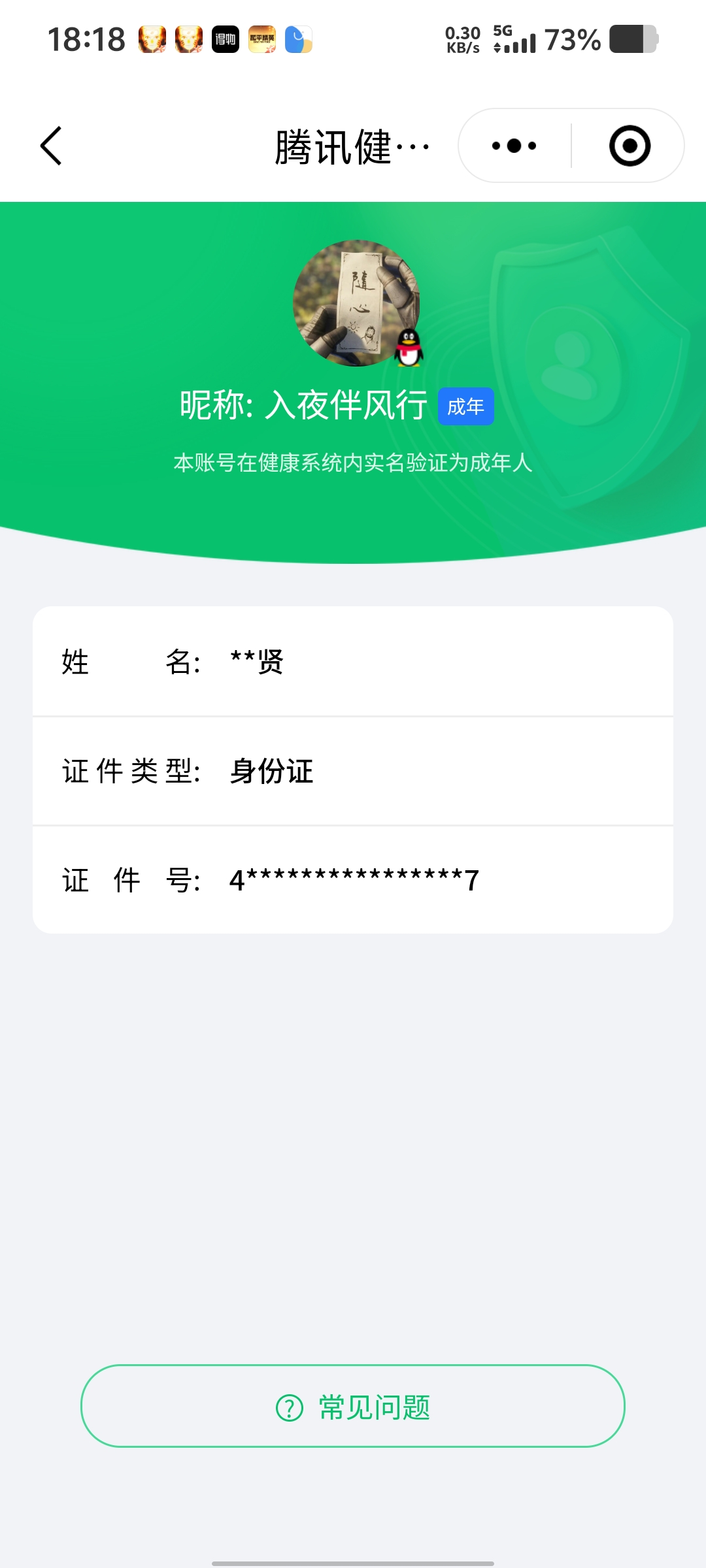Image resolution: width=706 pixels, height=1568 pixels.
Task: Tap the first game notification icon
Action: point(151,41)
